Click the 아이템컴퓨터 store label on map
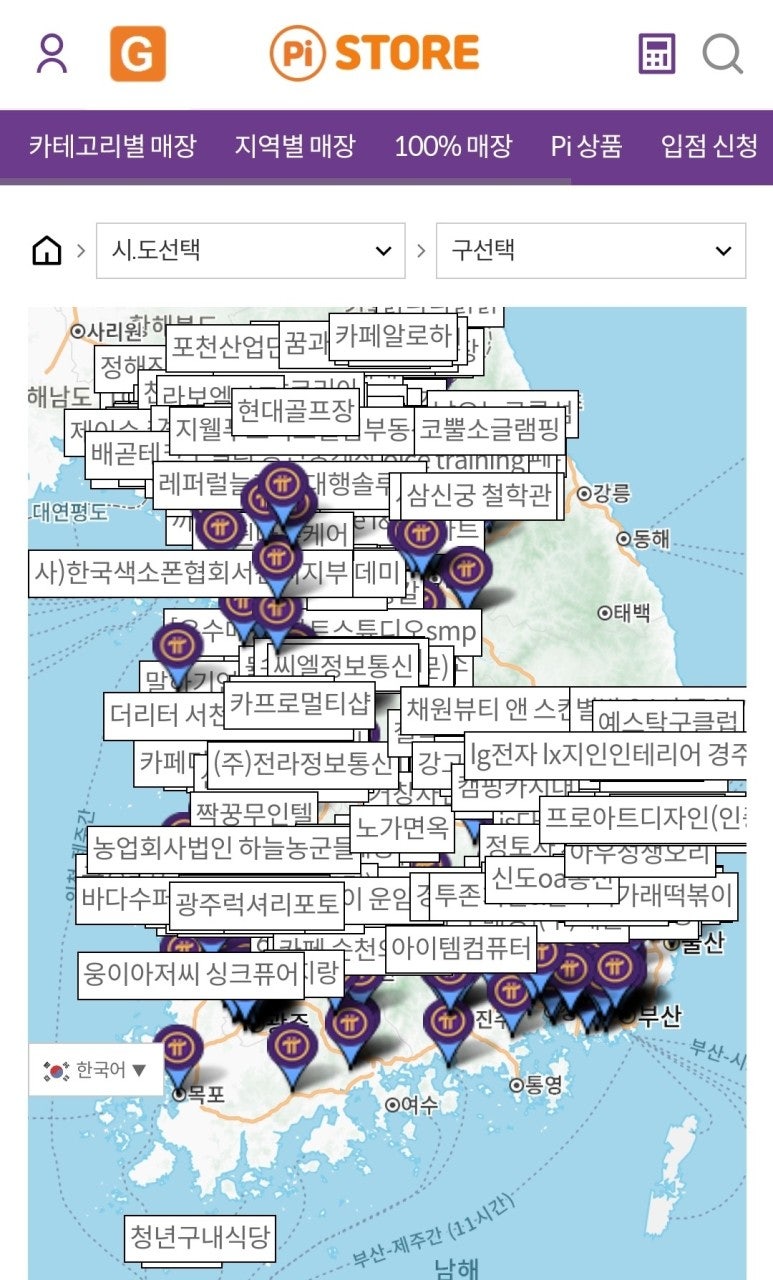 pyautogui.click(x=461, y=950)
